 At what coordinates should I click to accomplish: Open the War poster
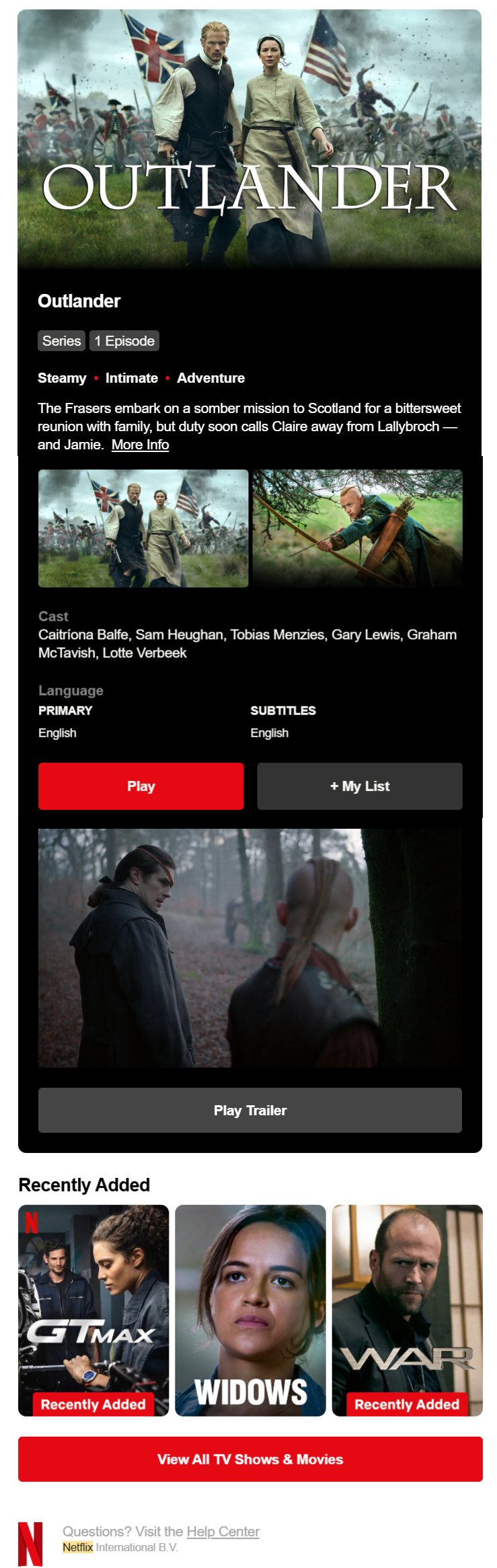point(407,1310)
